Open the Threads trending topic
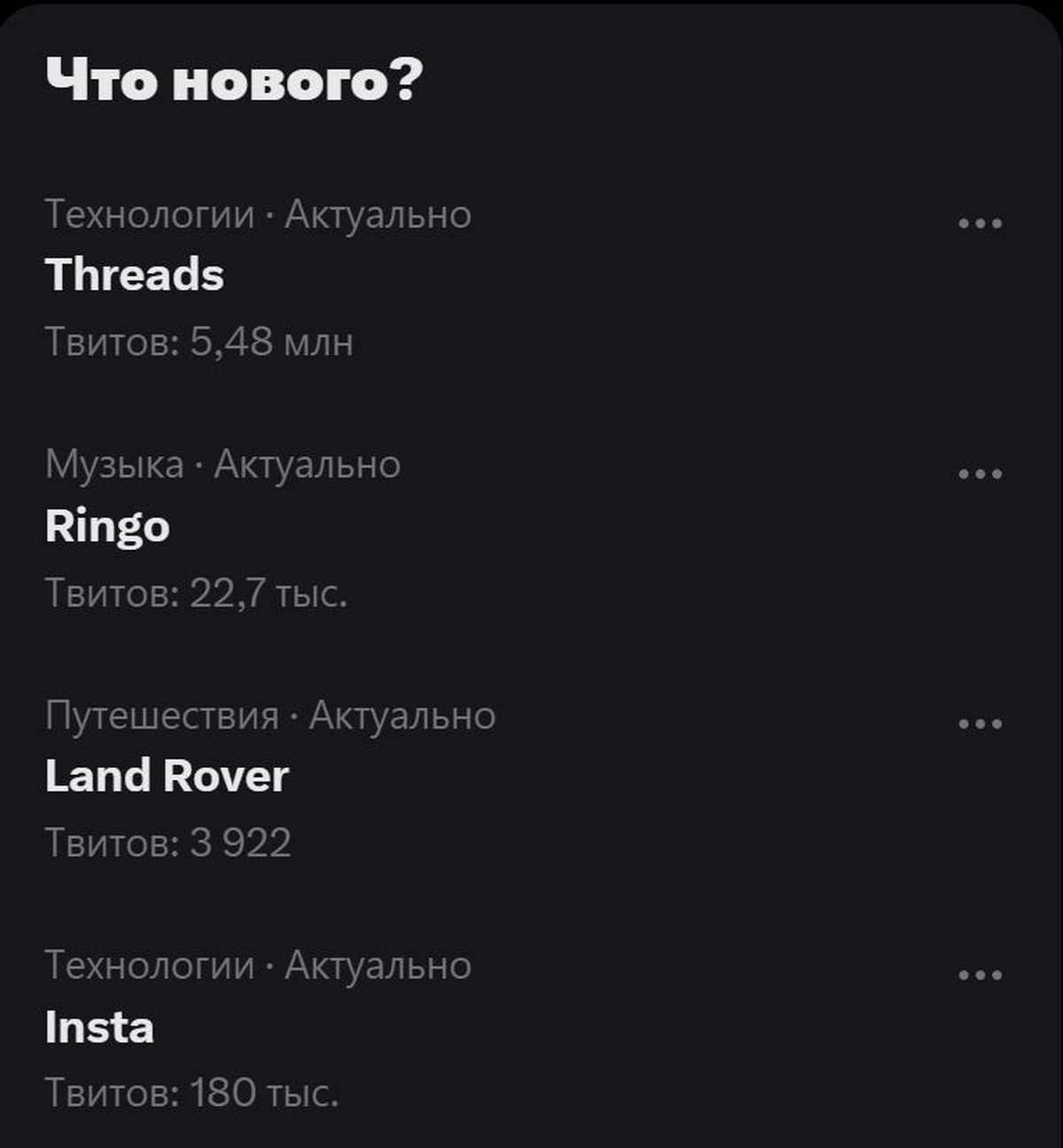 point(135,275)
